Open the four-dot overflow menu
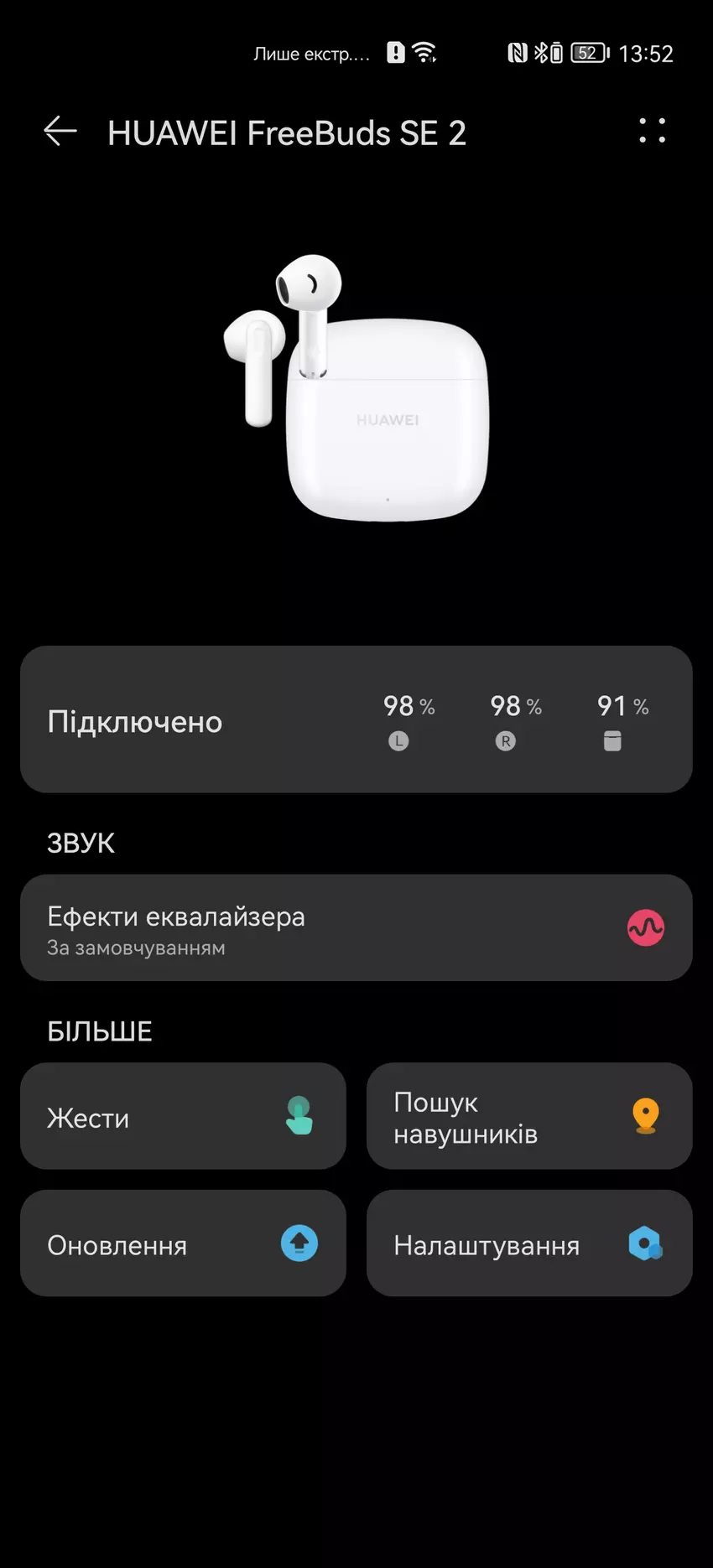This screenshot has width=713, height=1568. pyautogui.click(x=652, y=131)
